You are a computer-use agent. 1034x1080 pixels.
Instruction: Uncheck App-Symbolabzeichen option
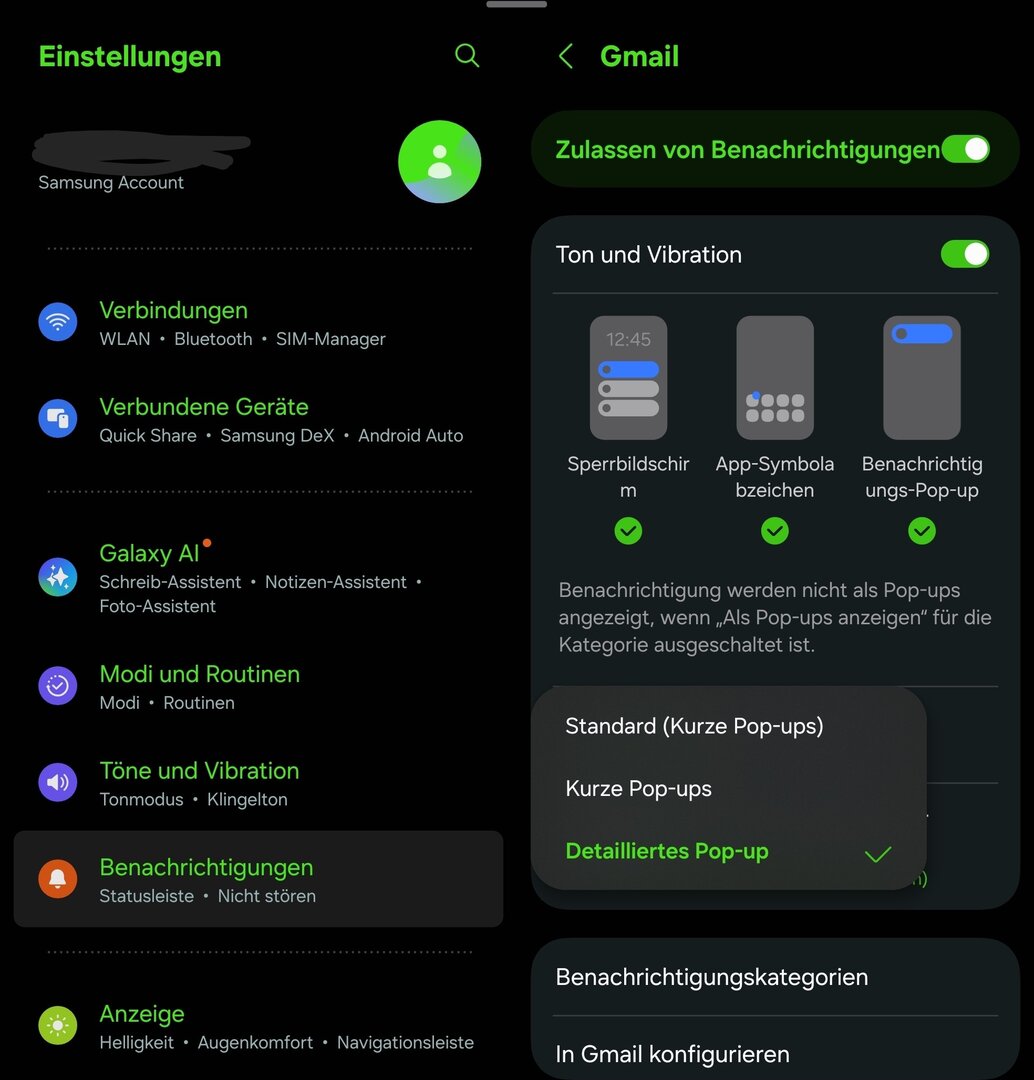(775, 531)
